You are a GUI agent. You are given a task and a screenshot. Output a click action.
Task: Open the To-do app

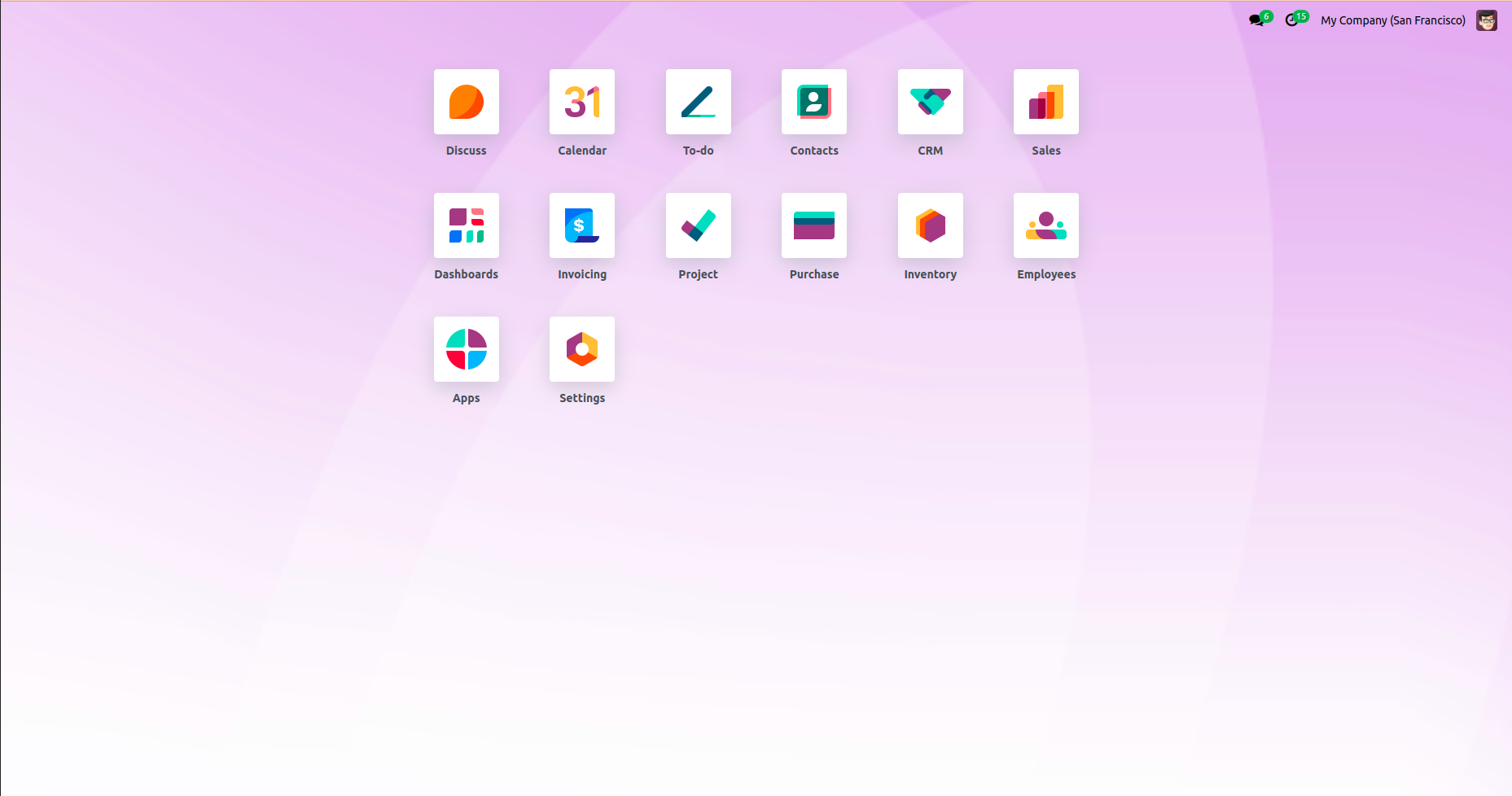698,102
